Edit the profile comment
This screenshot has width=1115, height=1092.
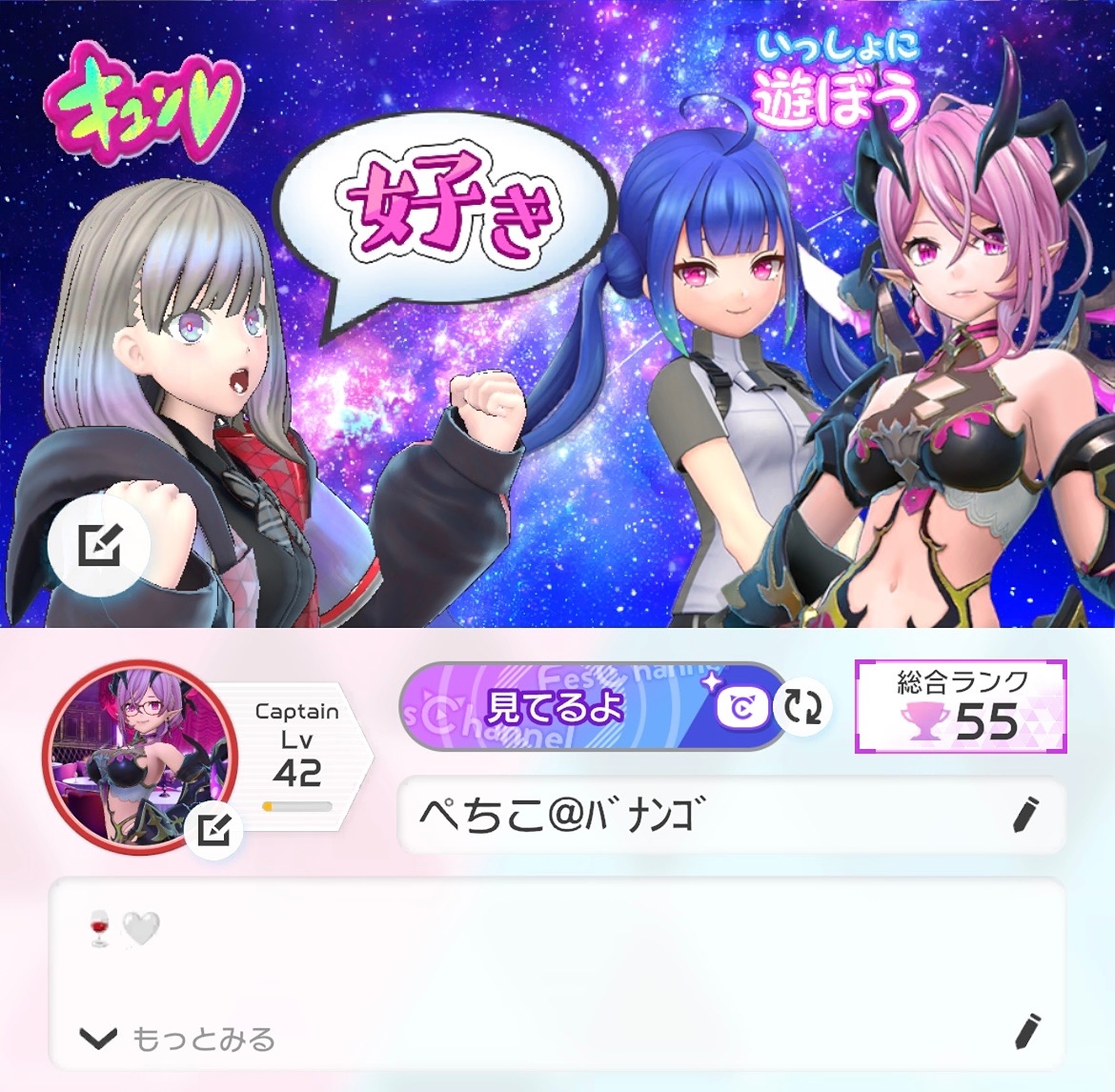tap(1026, 1032)
